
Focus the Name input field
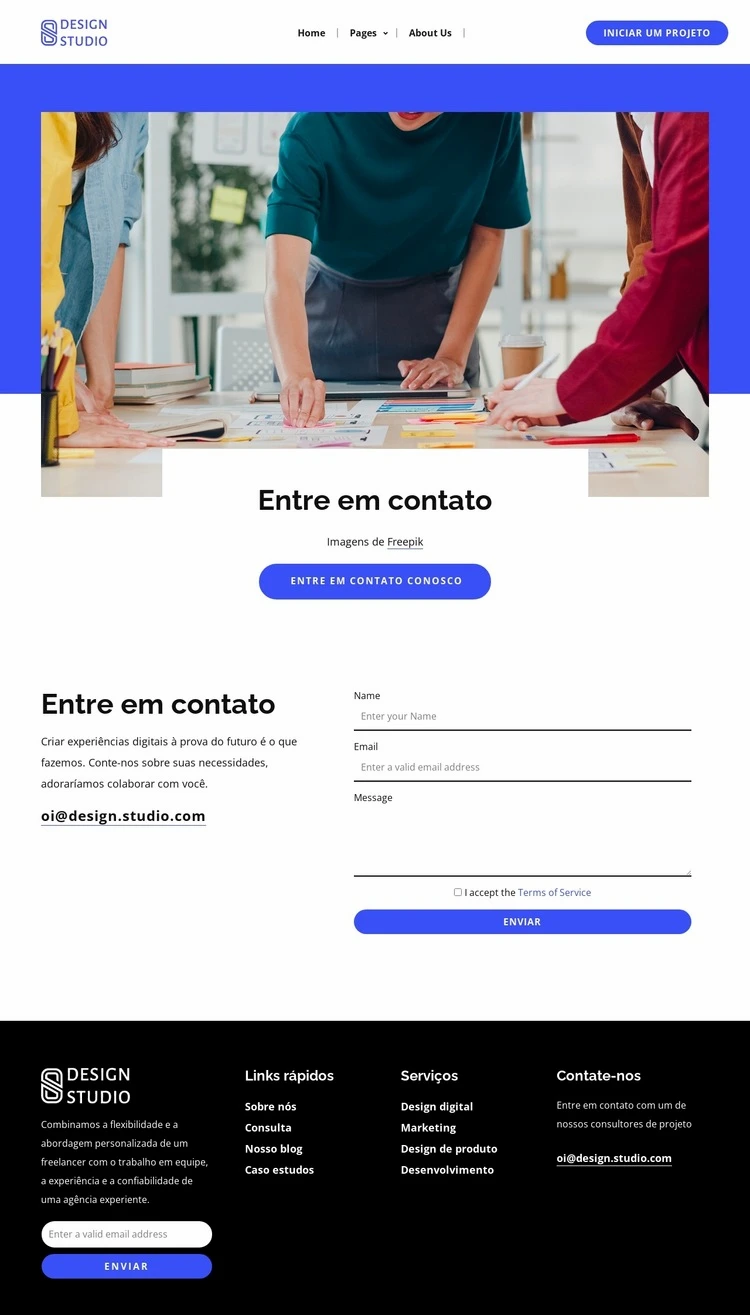click(522, 717)
